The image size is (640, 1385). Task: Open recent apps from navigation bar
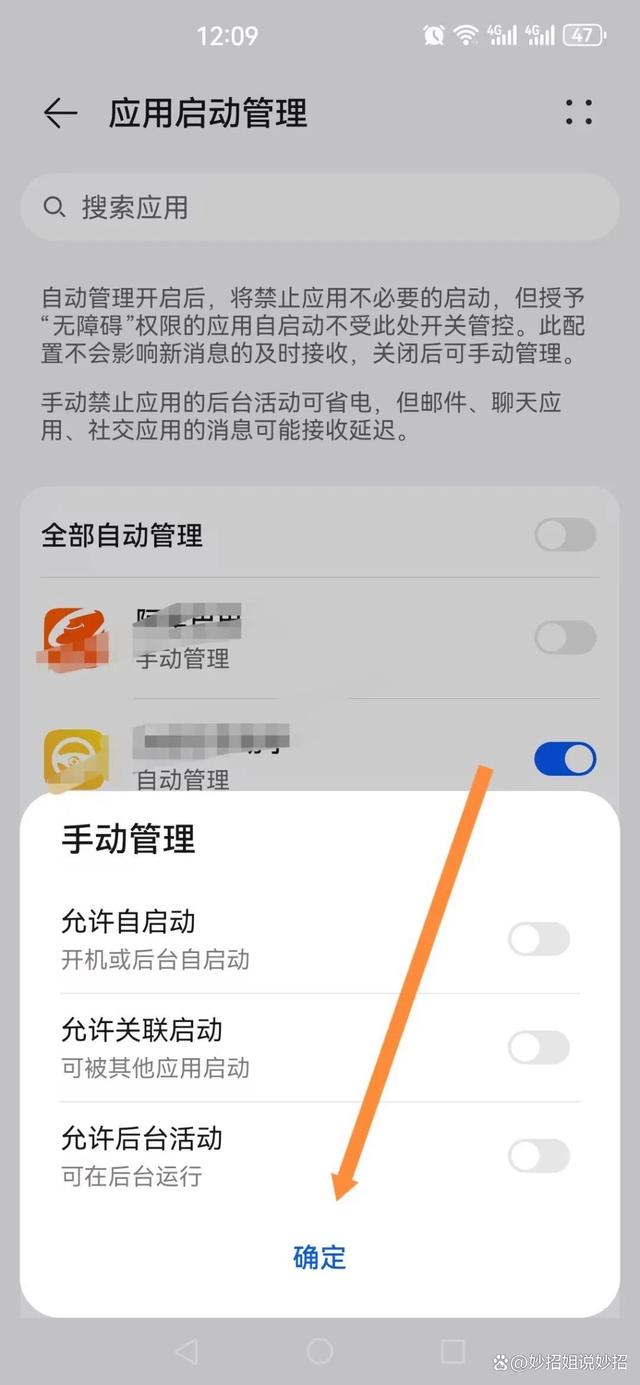click(x=452, y=1352)
